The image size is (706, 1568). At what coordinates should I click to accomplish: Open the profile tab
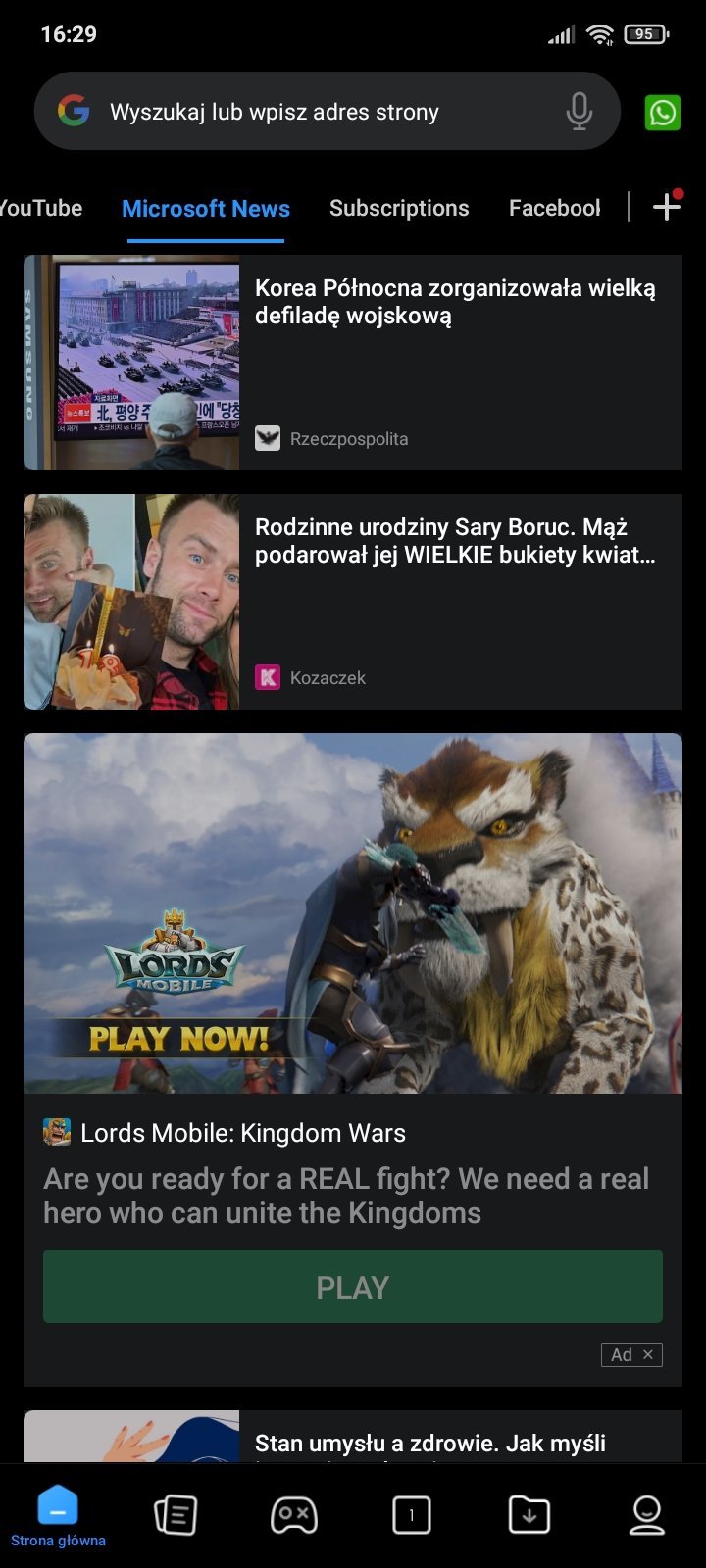pos(647,1515)
